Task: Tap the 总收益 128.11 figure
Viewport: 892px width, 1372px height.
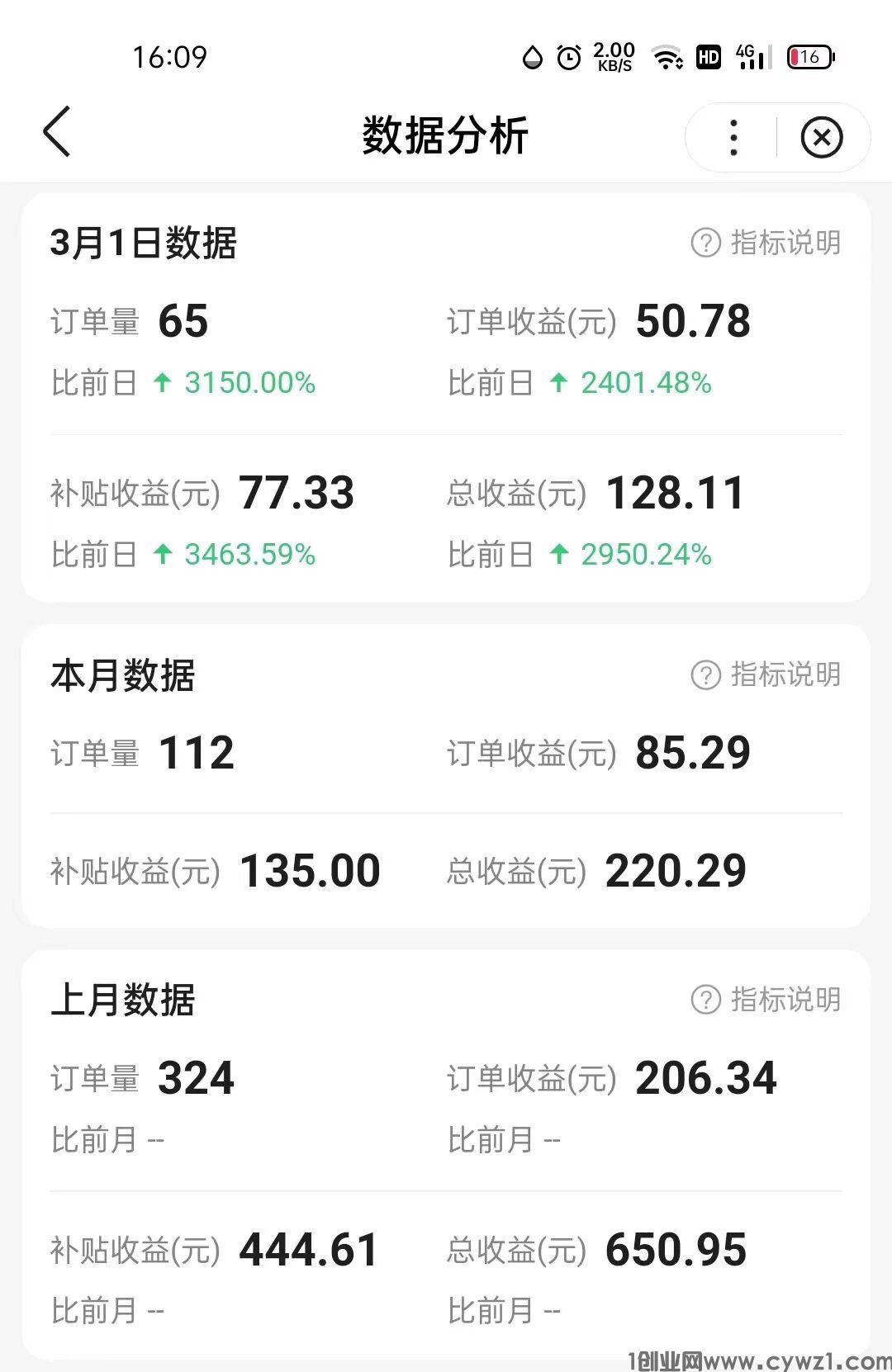Action: point(675,493)
